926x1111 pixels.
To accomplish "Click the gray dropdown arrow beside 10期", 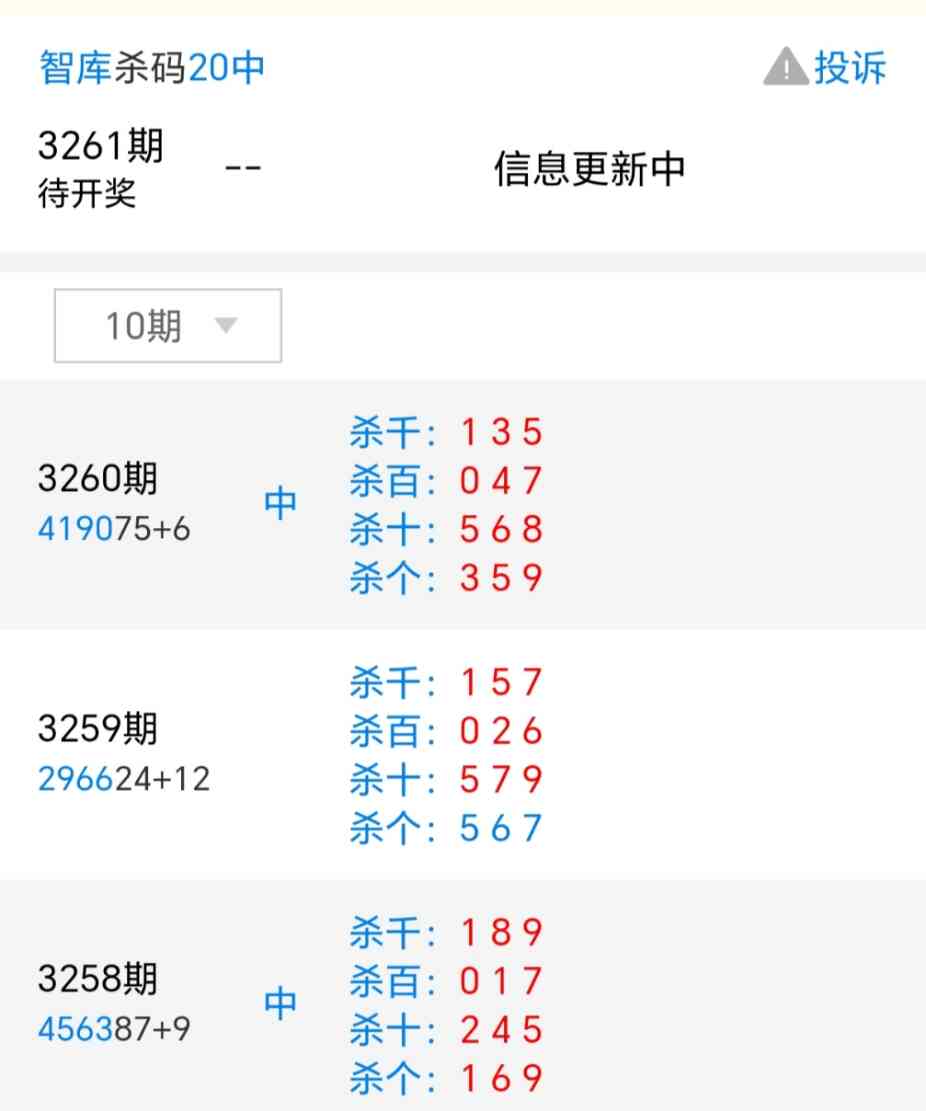I will click(x=224, y=324).
